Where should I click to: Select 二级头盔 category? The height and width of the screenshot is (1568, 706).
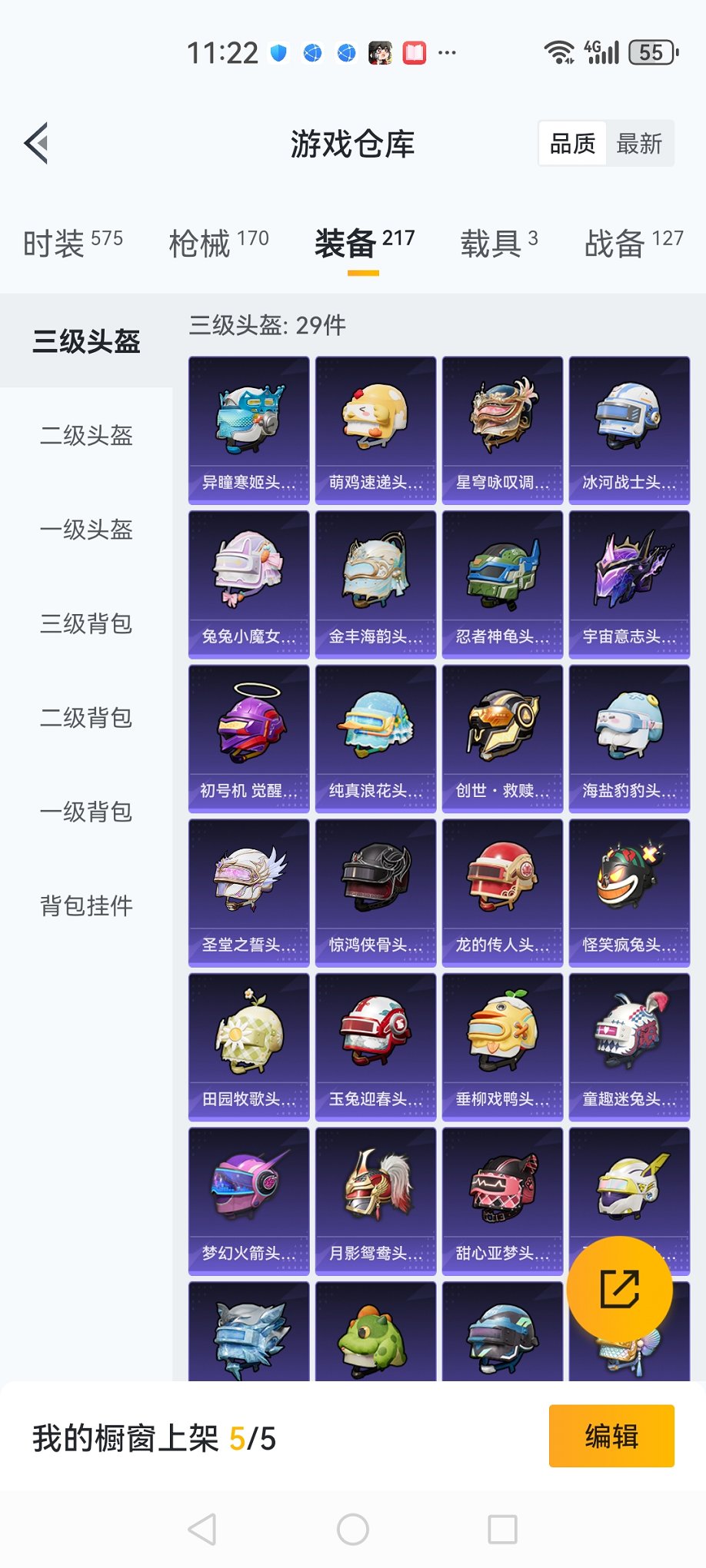pos(86,436)
